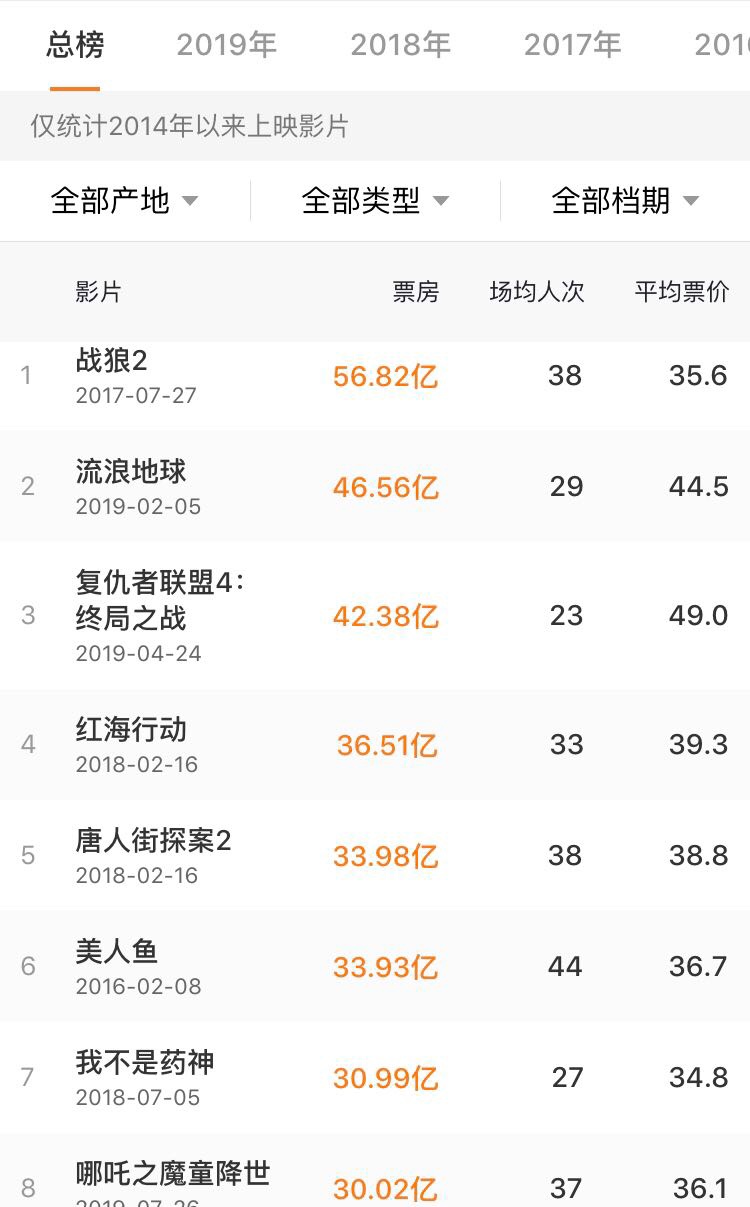The height and width of the screenshot is (1207, 750).
Task: View details for 唐人街探案2
Action: (x=153, y=841)
